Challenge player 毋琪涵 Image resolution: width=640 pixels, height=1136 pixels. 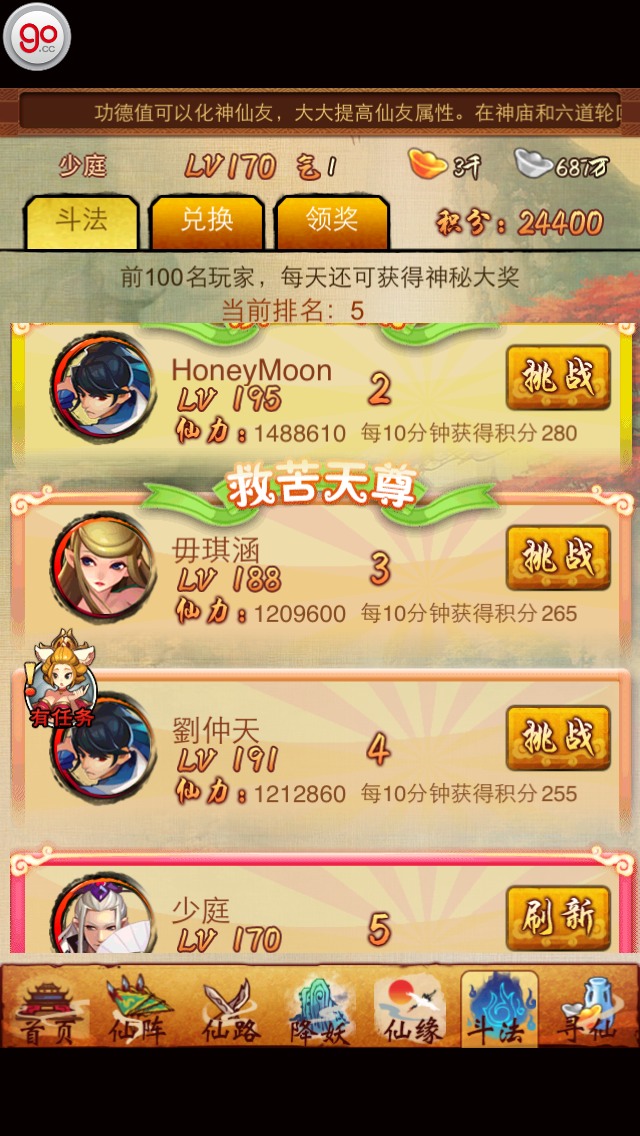(x=558, y=558)
